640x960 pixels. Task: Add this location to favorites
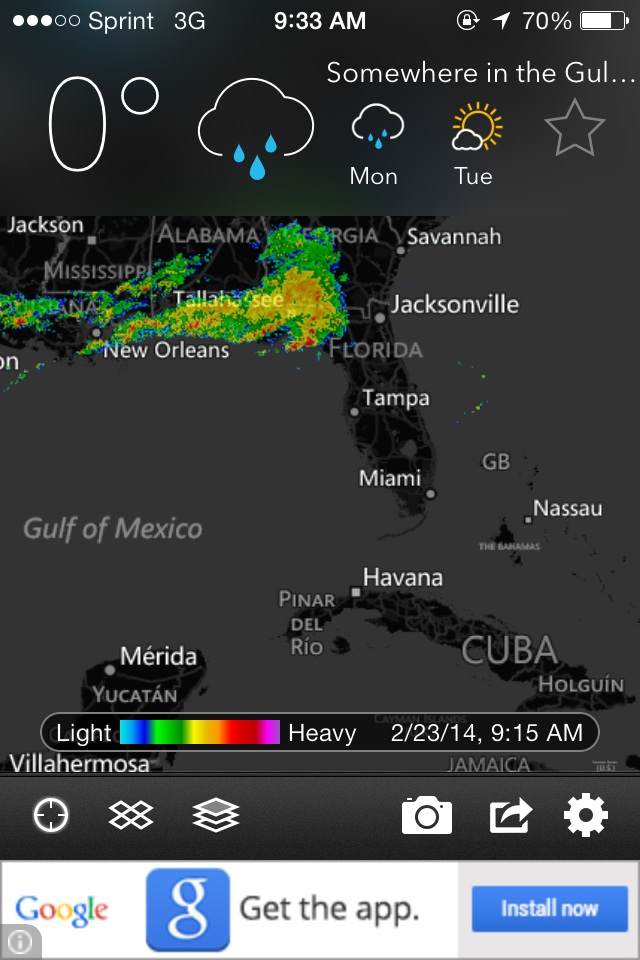(x=575, y=131)
